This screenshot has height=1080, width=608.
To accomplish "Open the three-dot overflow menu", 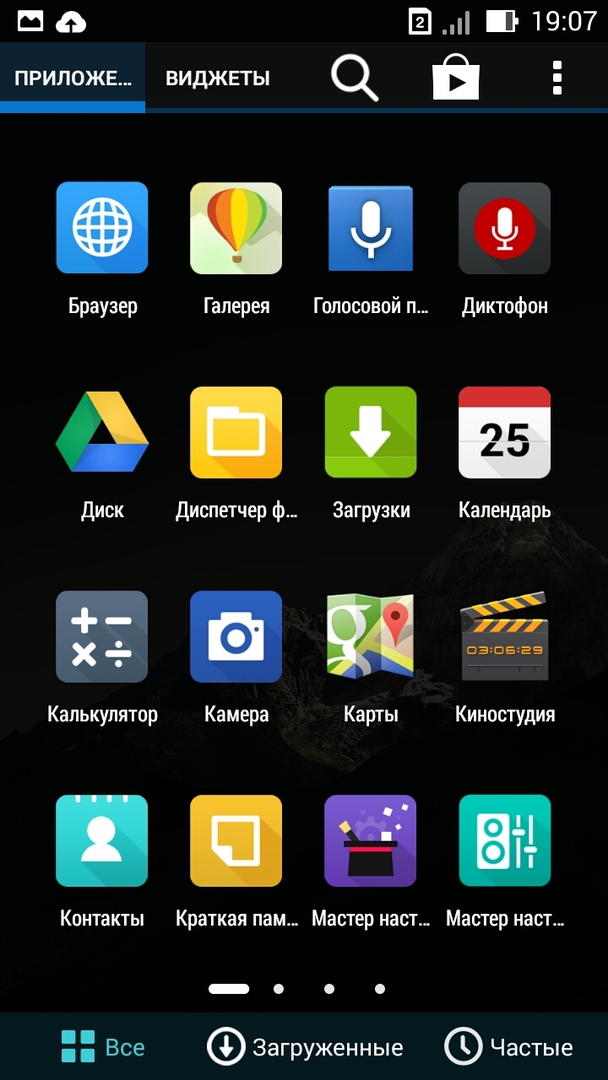I will click(557, 77).
